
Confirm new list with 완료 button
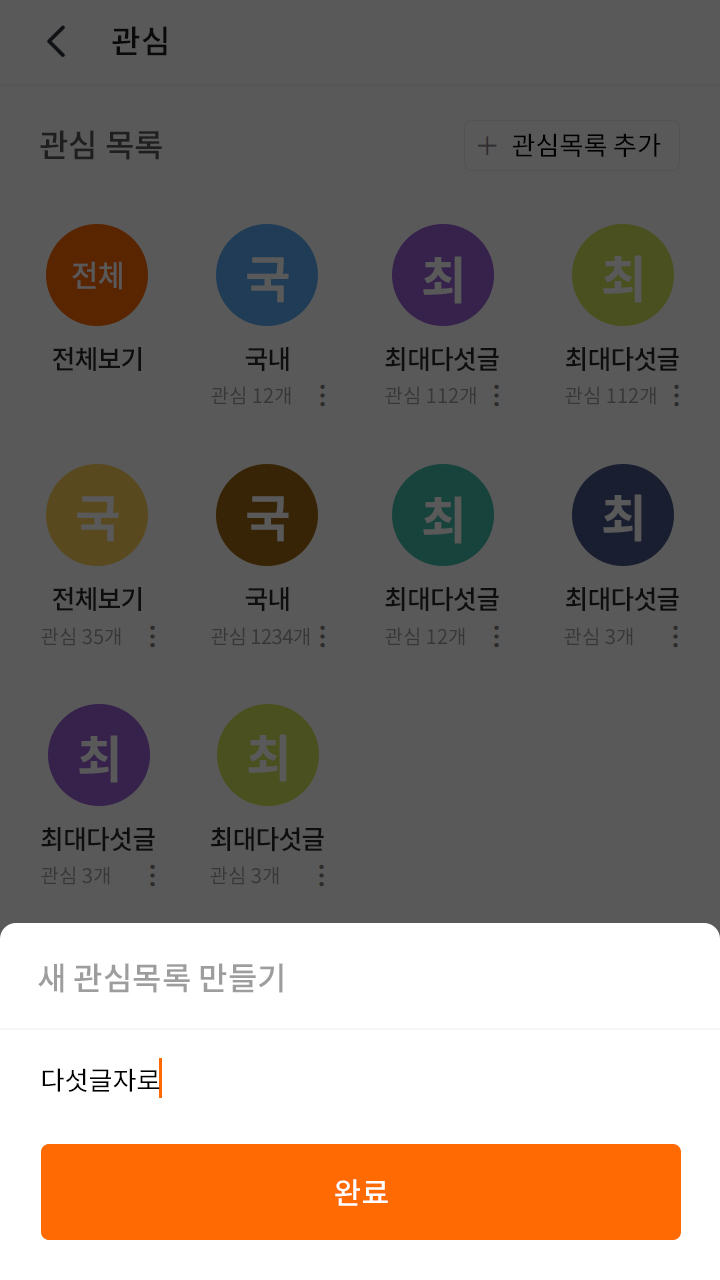point(360,1192)
